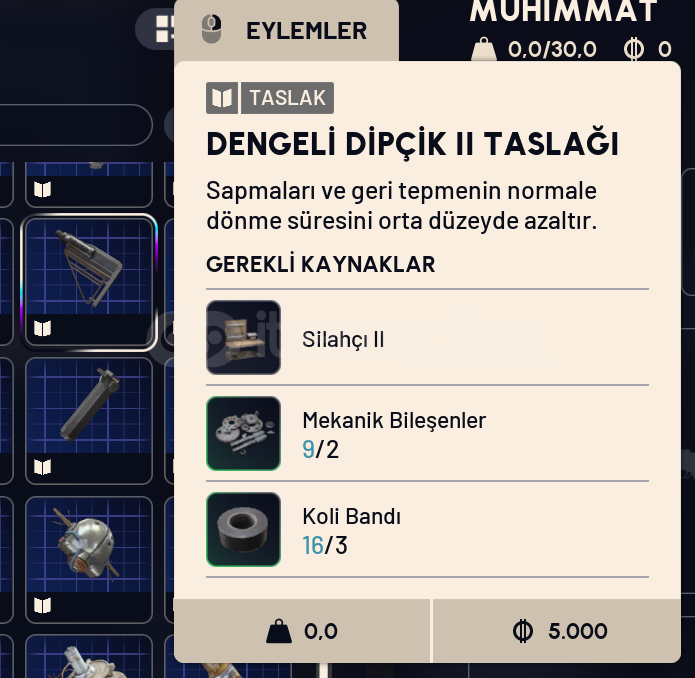
Task: Open the Eylemler actions menu
Action: pyautogui.click(x=286, y=31)
